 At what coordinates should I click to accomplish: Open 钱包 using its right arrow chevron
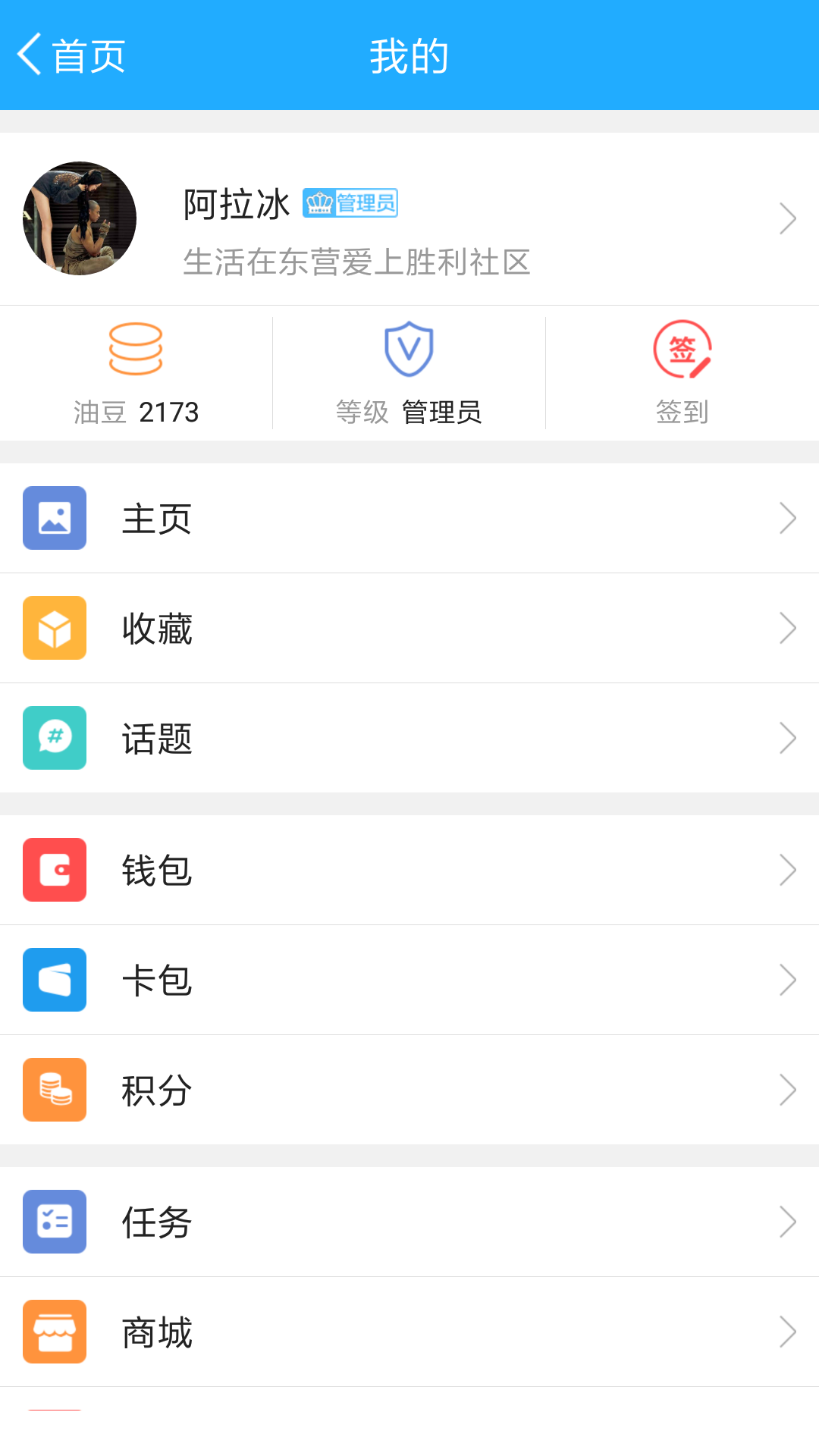click(788, 870)
